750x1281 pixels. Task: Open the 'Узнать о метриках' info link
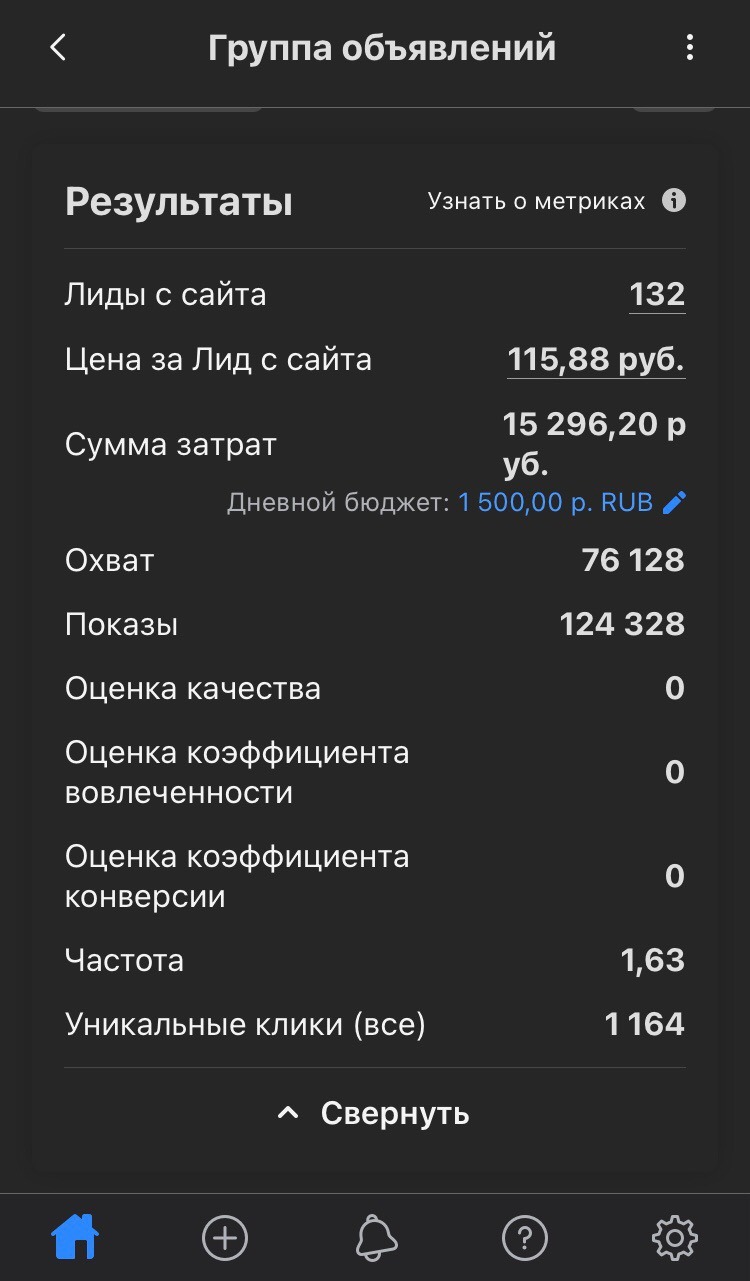[556, 201]
